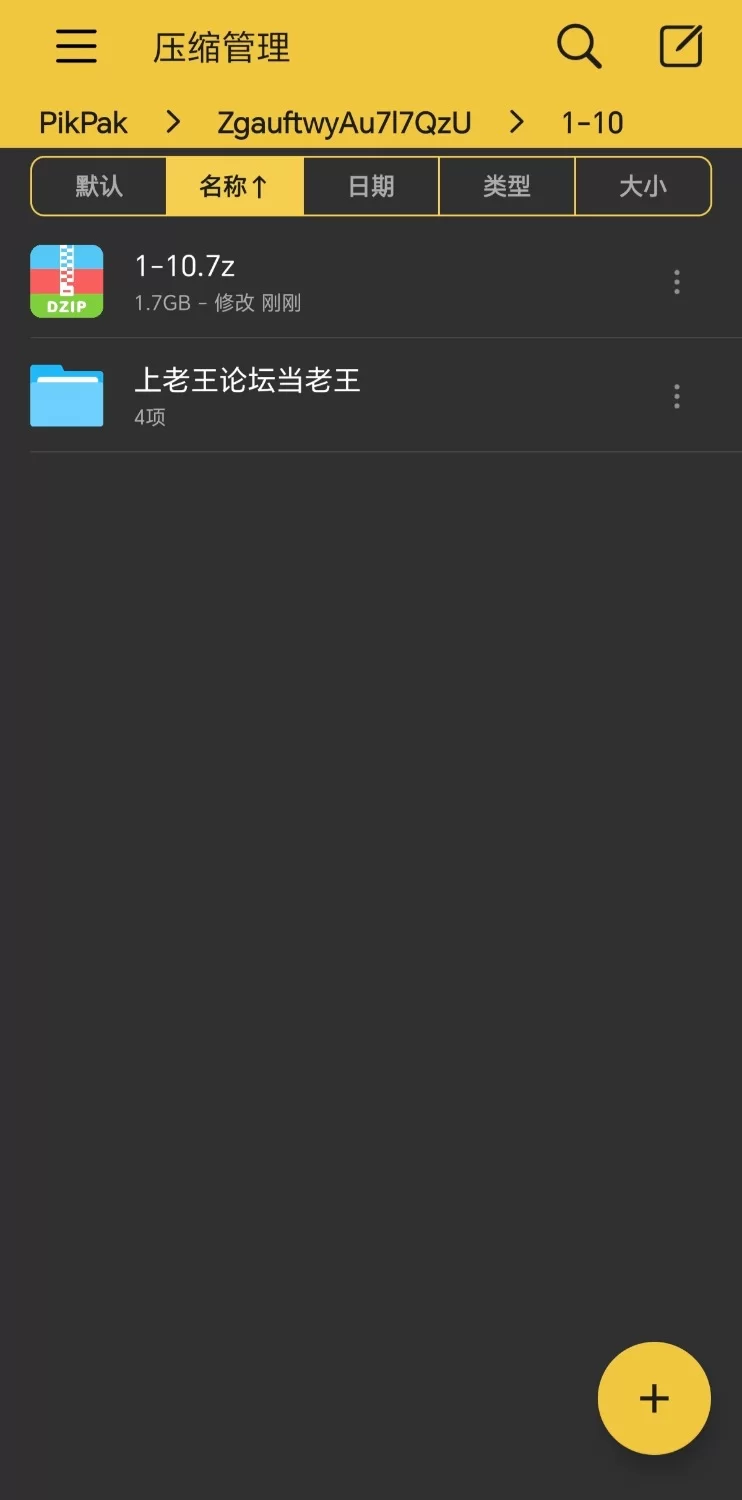
Task: Open the search magnifier icon
Action: click(x=578, y=47)
